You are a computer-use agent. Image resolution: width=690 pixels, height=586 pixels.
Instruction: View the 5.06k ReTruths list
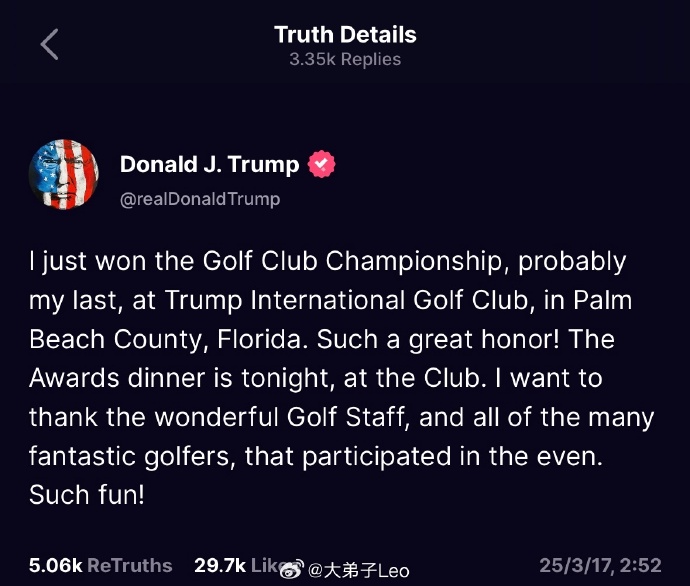[x=100, y=565]
